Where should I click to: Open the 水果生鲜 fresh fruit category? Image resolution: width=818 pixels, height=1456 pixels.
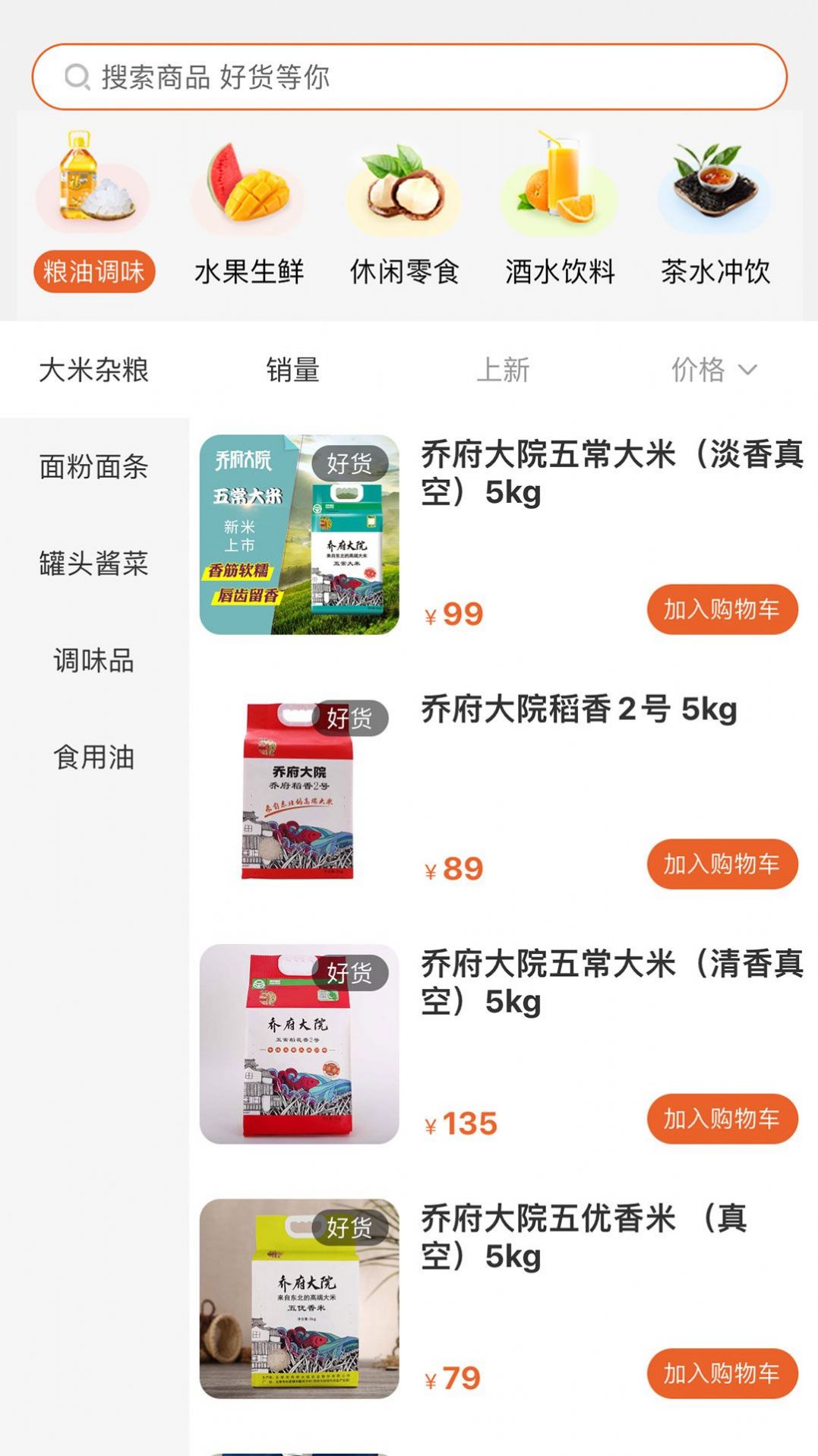coord(249,197)
